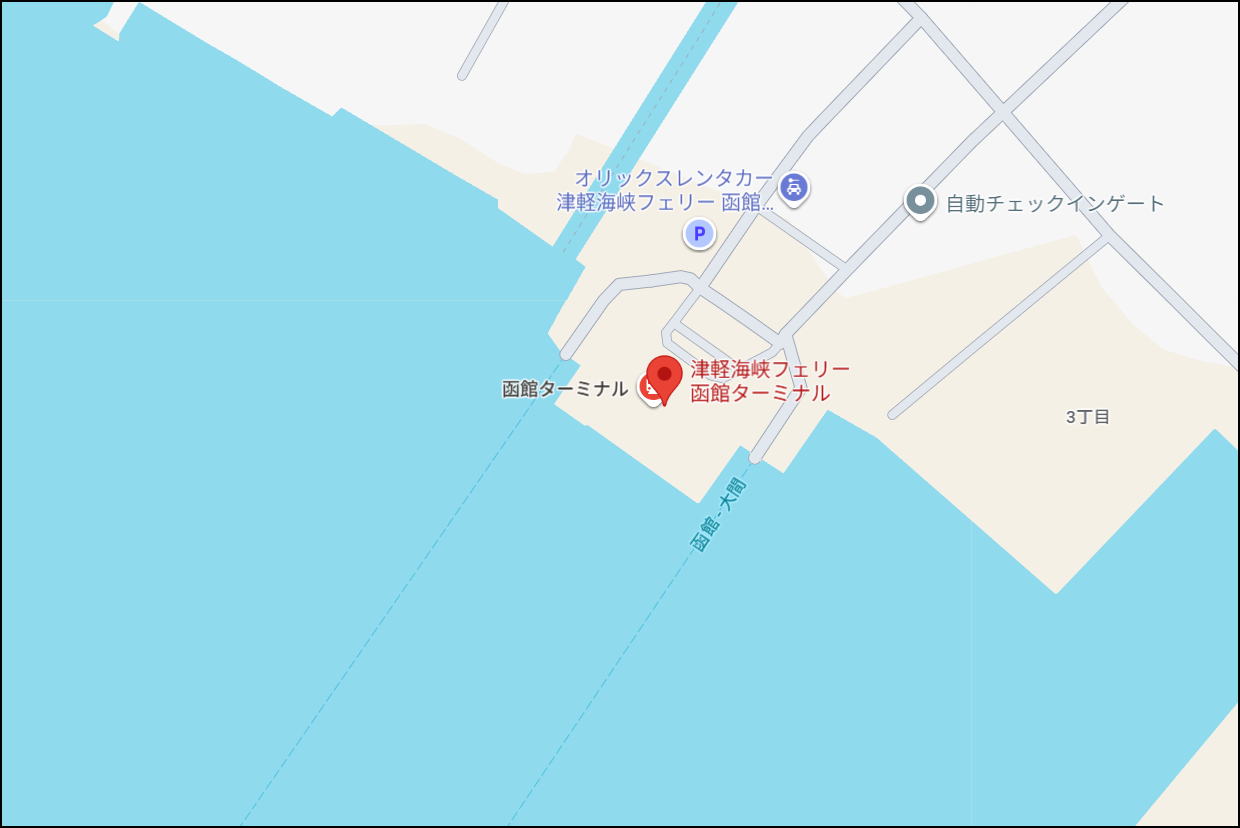Open the オリックスレンタカー car rental marker
Viewport: 1240px width, 828px height.
[x=794, y=186]
